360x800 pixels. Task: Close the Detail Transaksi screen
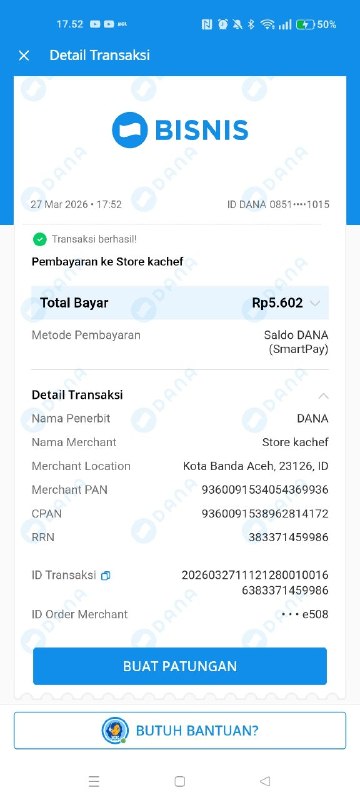pos(24,56)
